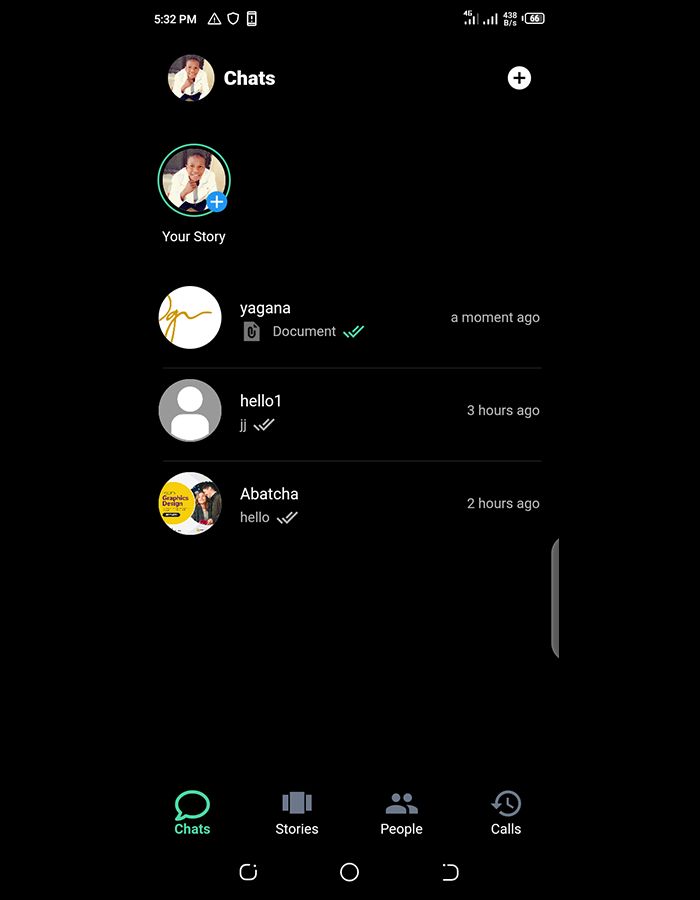The width and height of the screenshot is (700, 900).
Task: Start a new chat with plus icon
Action: pos(519,78)
